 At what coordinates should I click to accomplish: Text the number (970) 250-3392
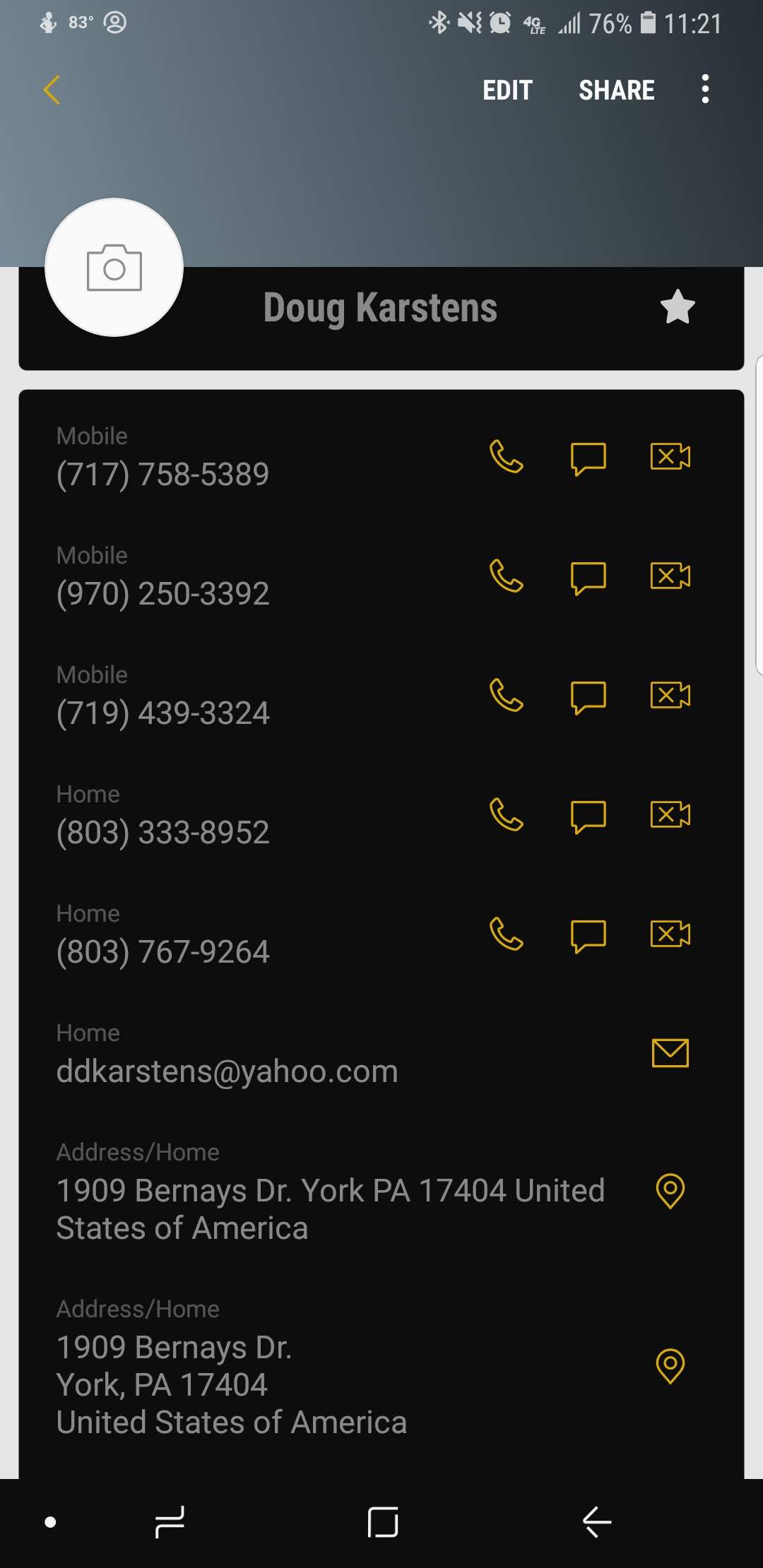click(588, 577)
